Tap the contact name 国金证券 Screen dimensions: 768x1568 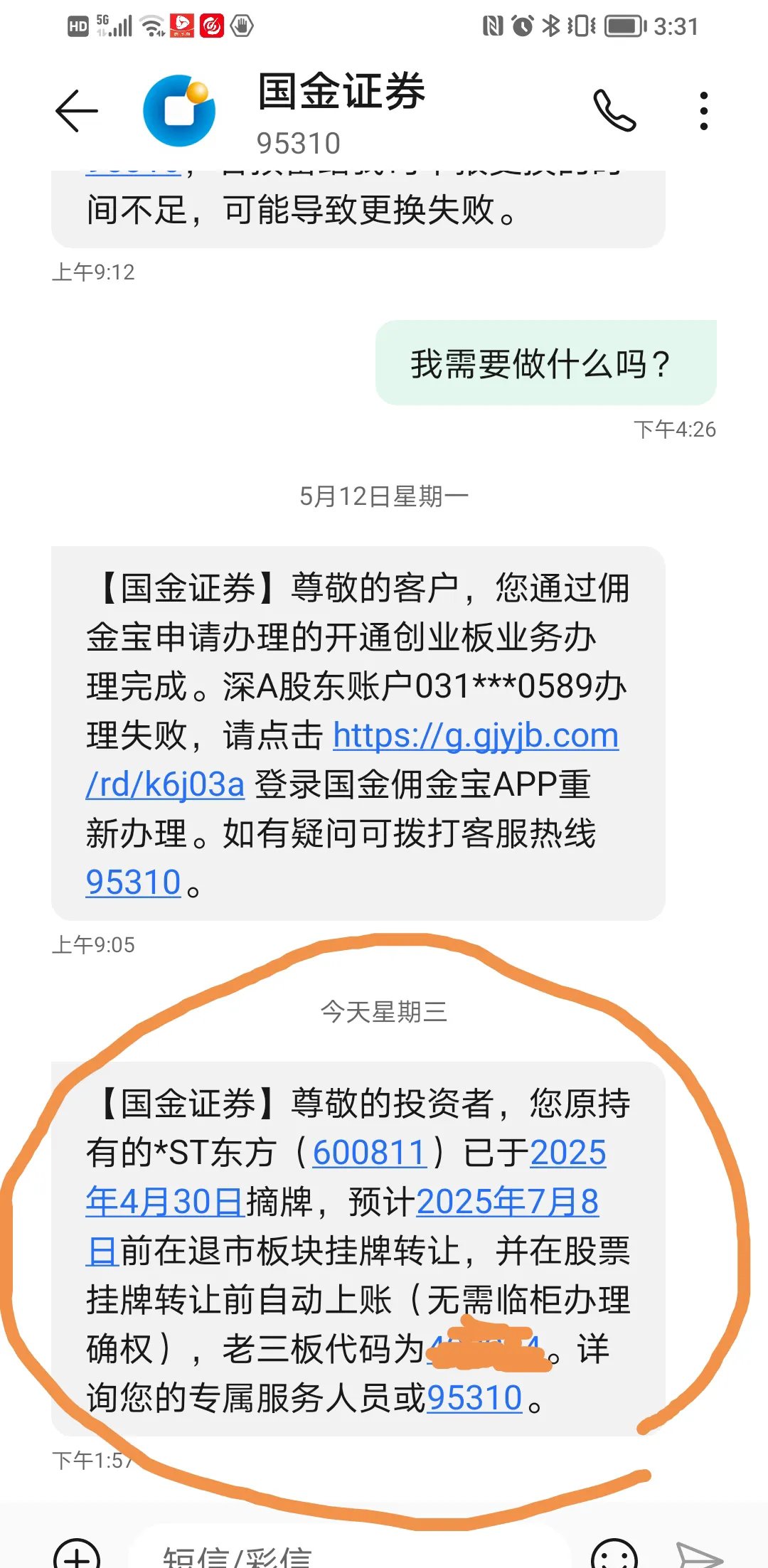(340, 93)
